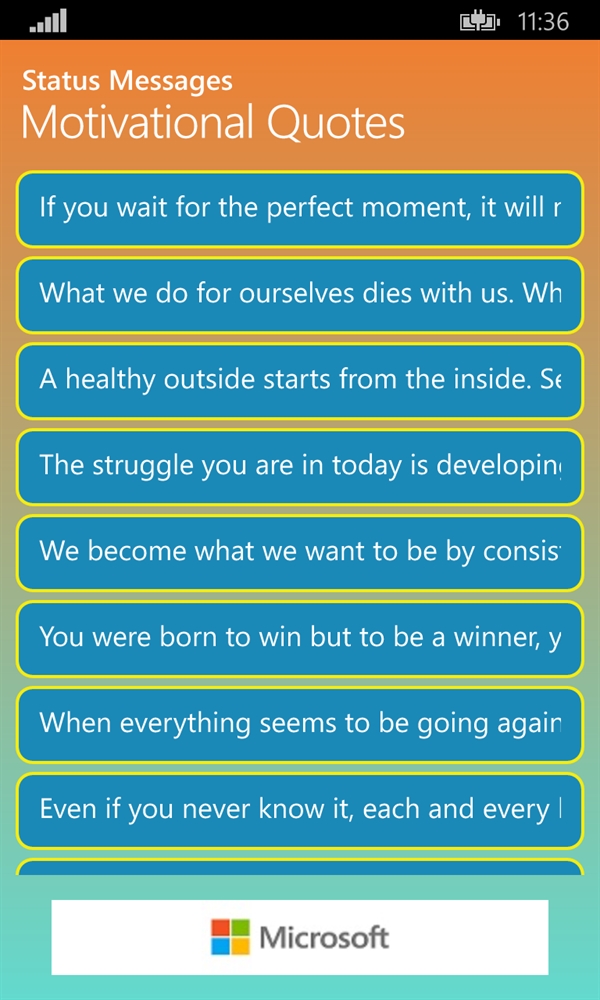Select the quote 'You were born to win'
Screen dimensions: 600x1000
coord(299,639)
